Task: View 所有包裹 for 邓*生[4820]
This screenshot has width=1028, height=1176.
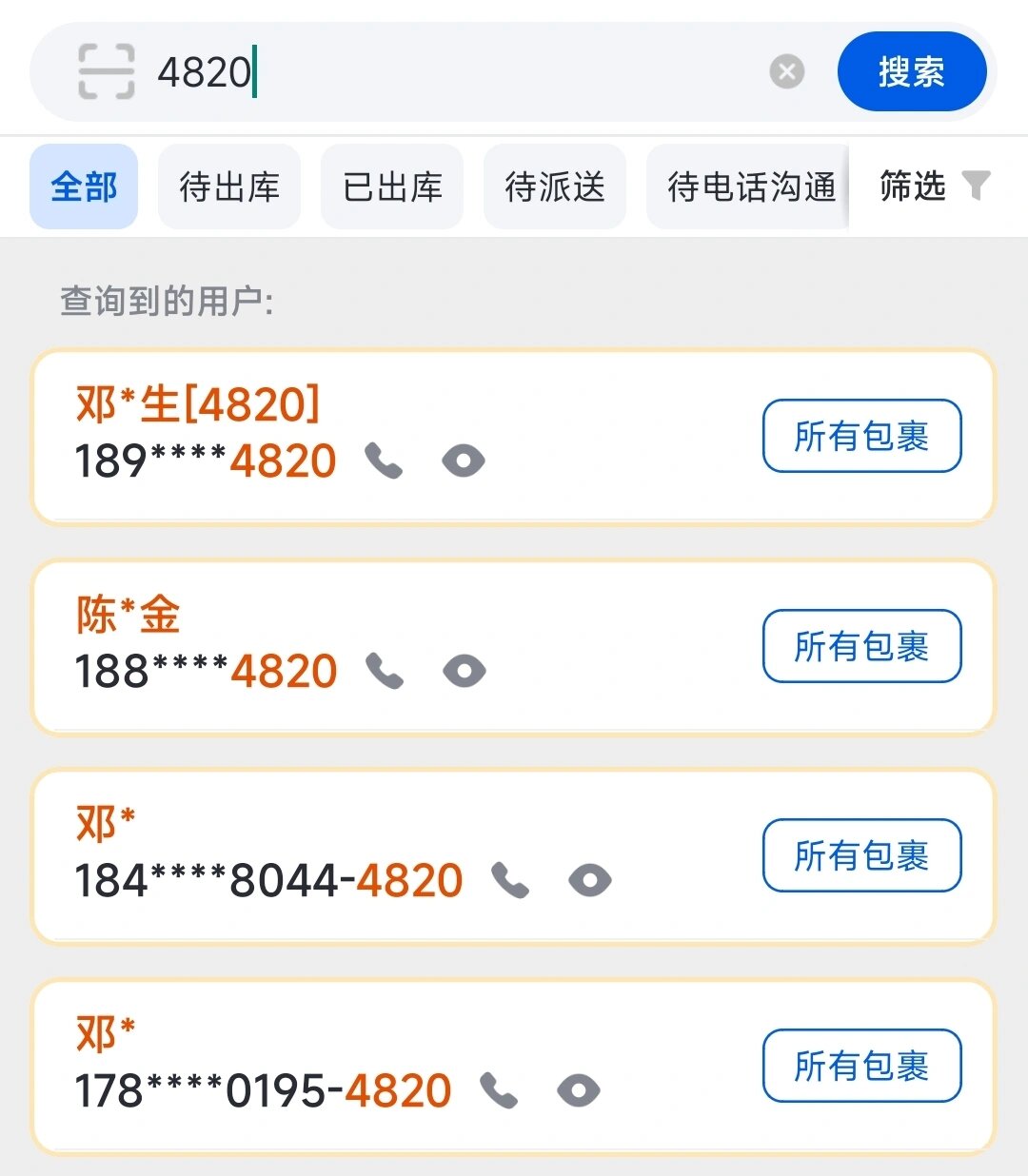Action: click(x=861, y=436)
